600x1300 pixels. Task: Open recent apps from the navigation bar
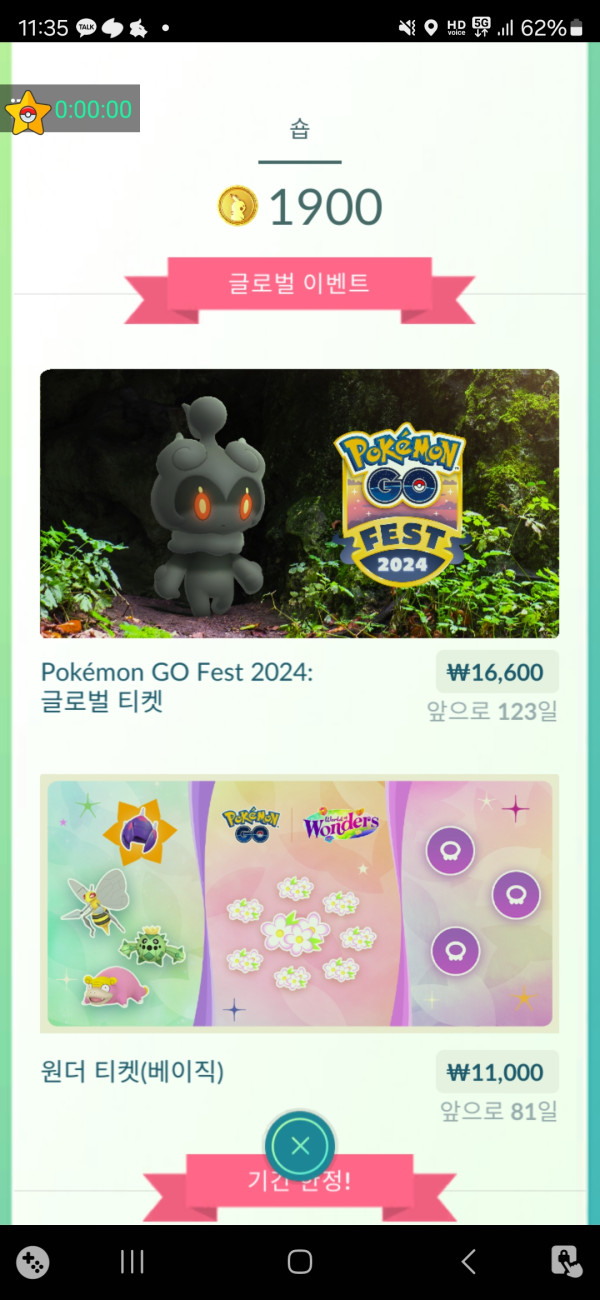tap(132, 1262)
